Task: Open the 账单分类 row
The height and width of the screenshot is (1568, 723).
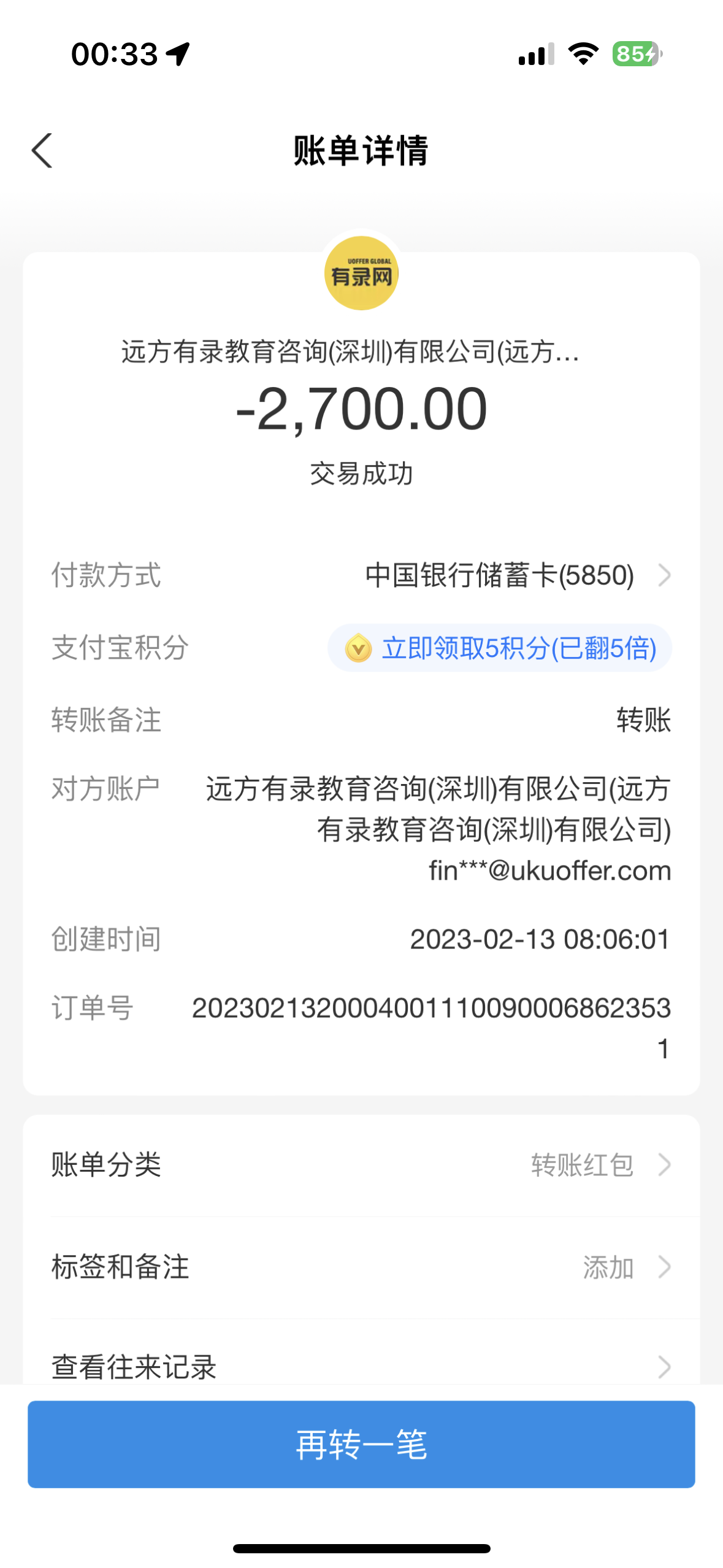Action: pos(361,1164)
